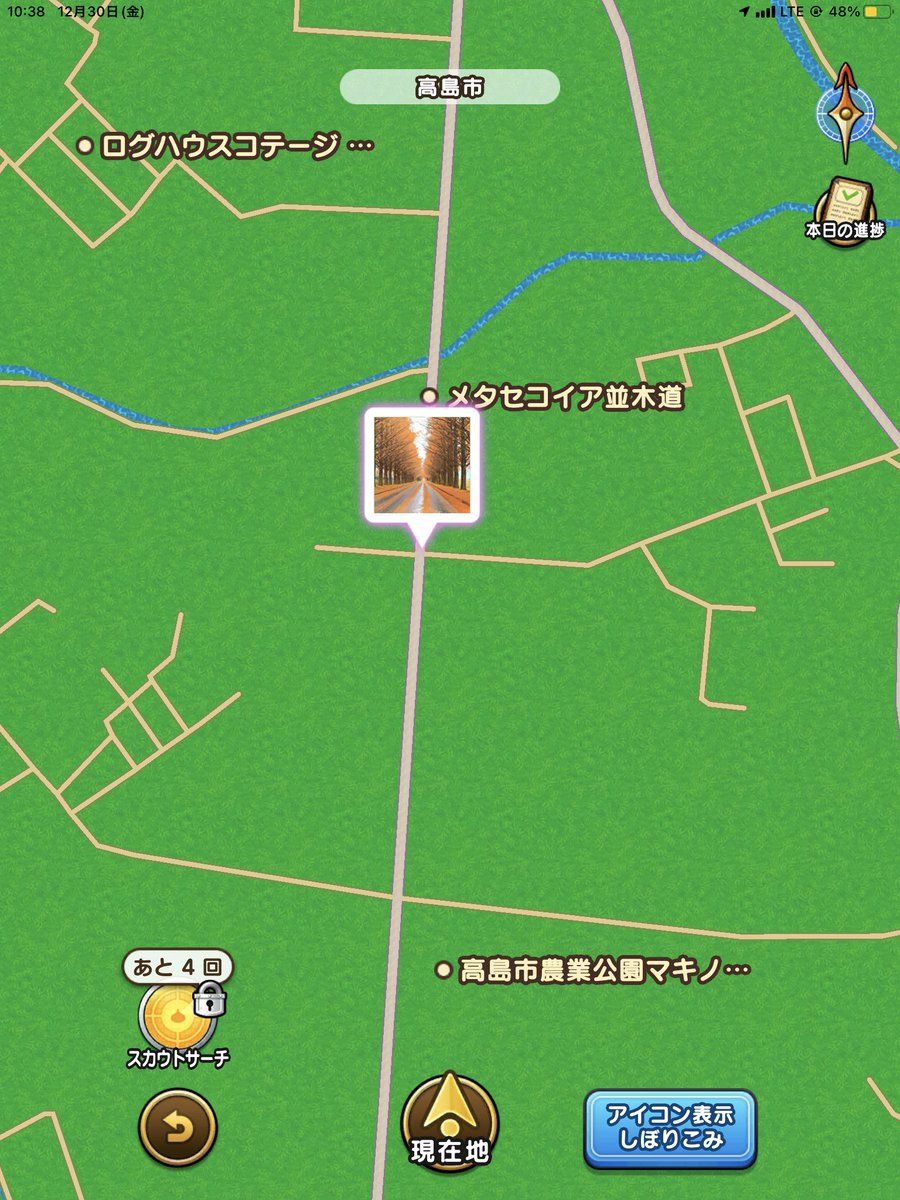Open アイコン表示しぼりこみ icon filter
This screenshot has width=900, height=1200.
point(670,1127)
